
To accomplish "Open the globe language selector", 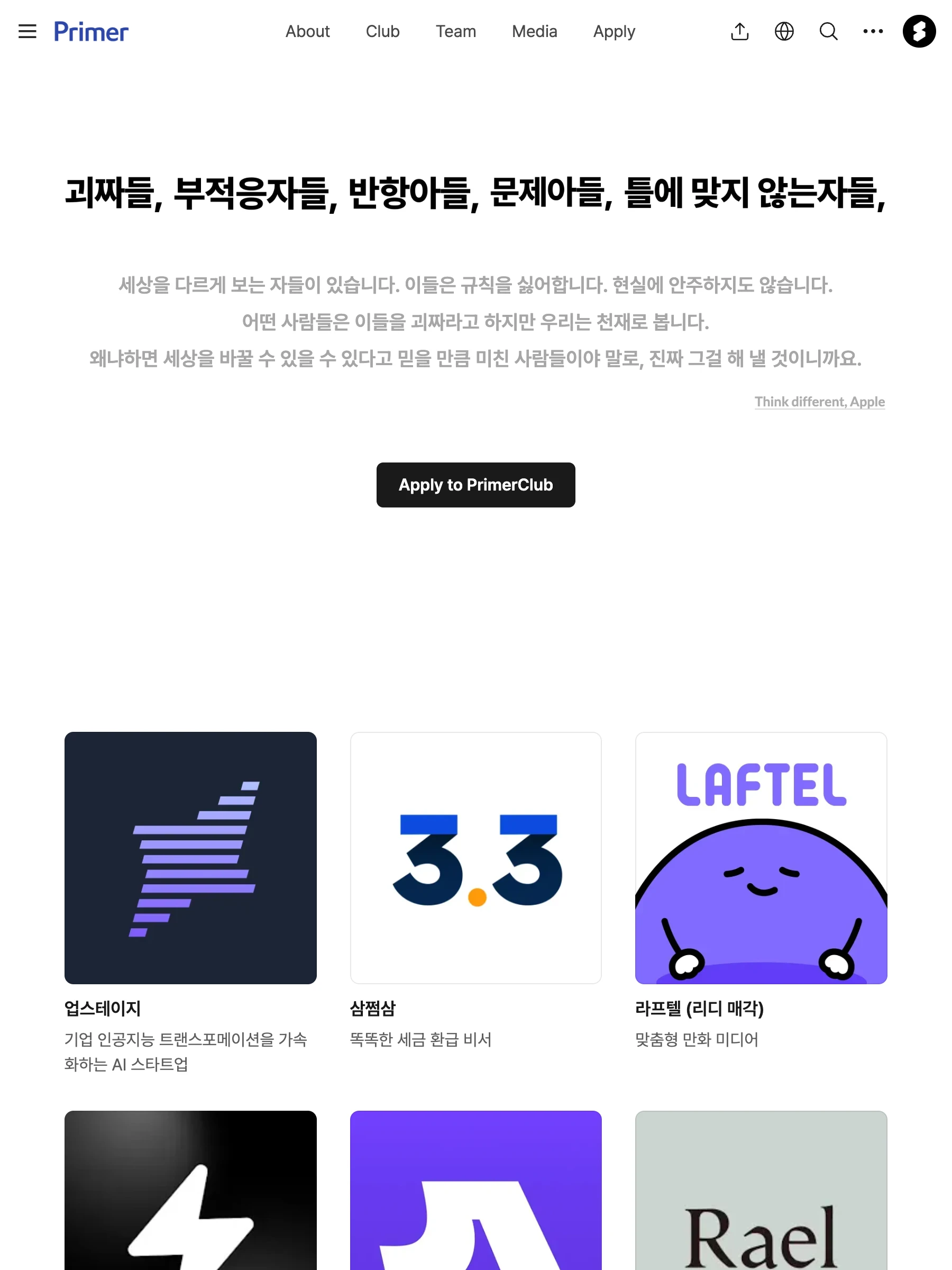I will 784,32.
